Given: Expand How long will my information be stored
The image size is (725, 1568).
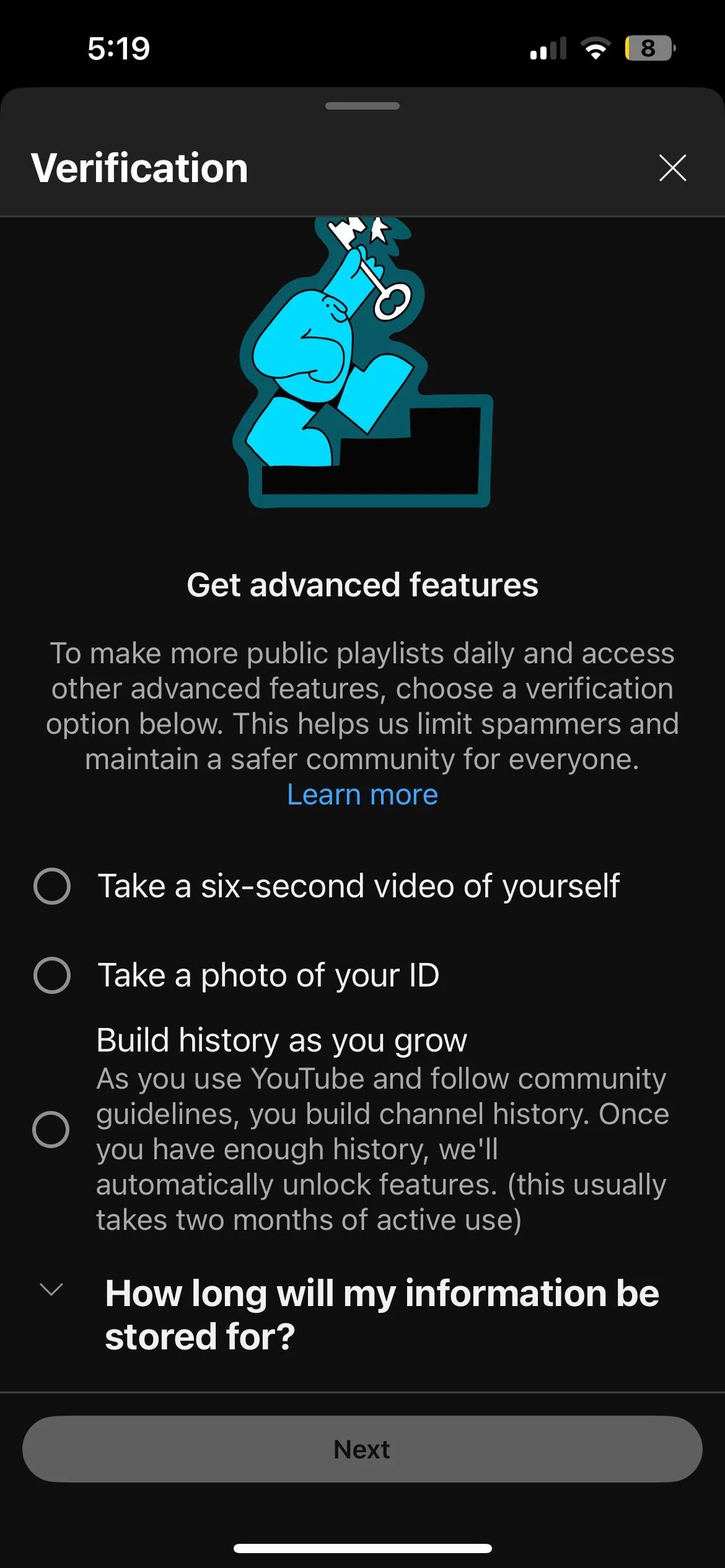Looking at the screenshot, I should pos(51,1291).
